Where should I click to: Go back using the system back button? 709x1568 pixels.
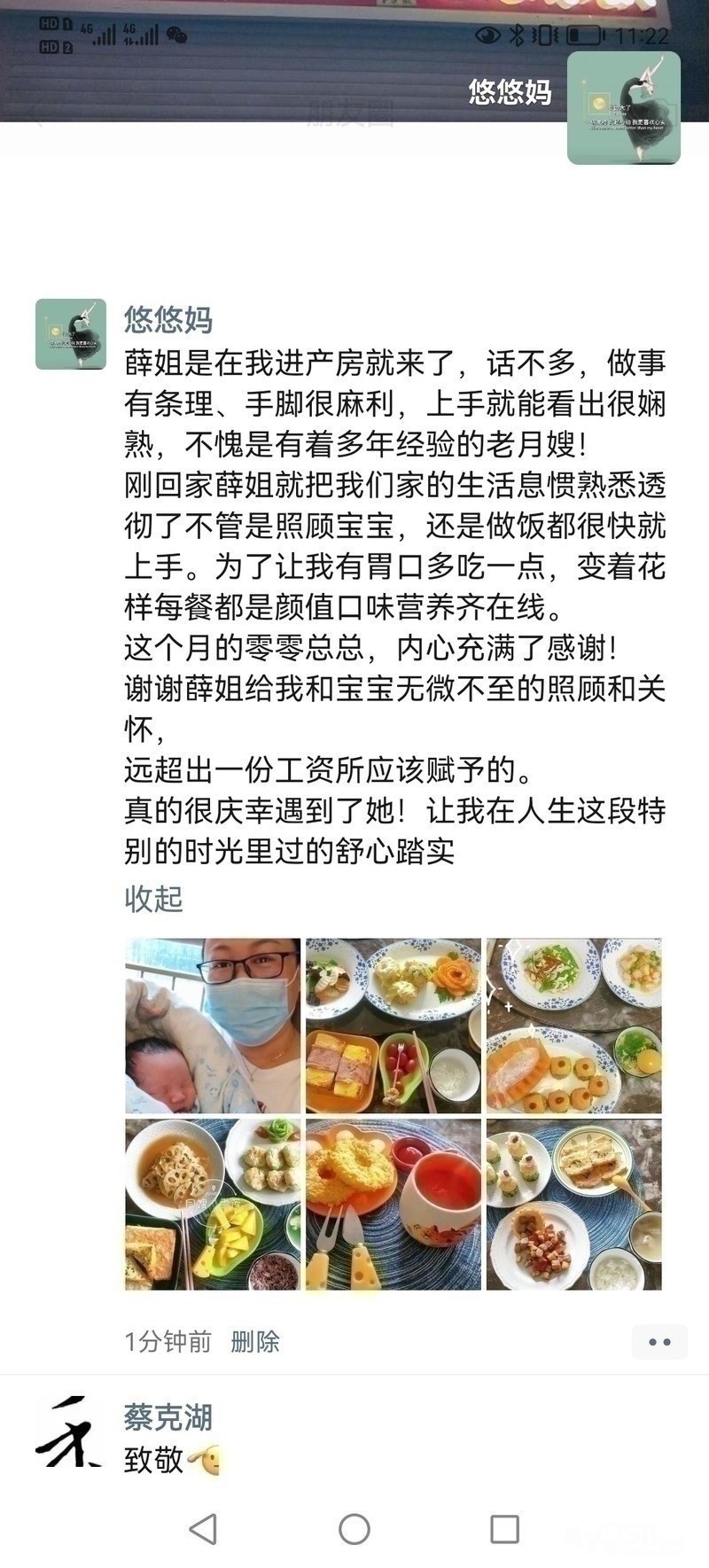203,1528
